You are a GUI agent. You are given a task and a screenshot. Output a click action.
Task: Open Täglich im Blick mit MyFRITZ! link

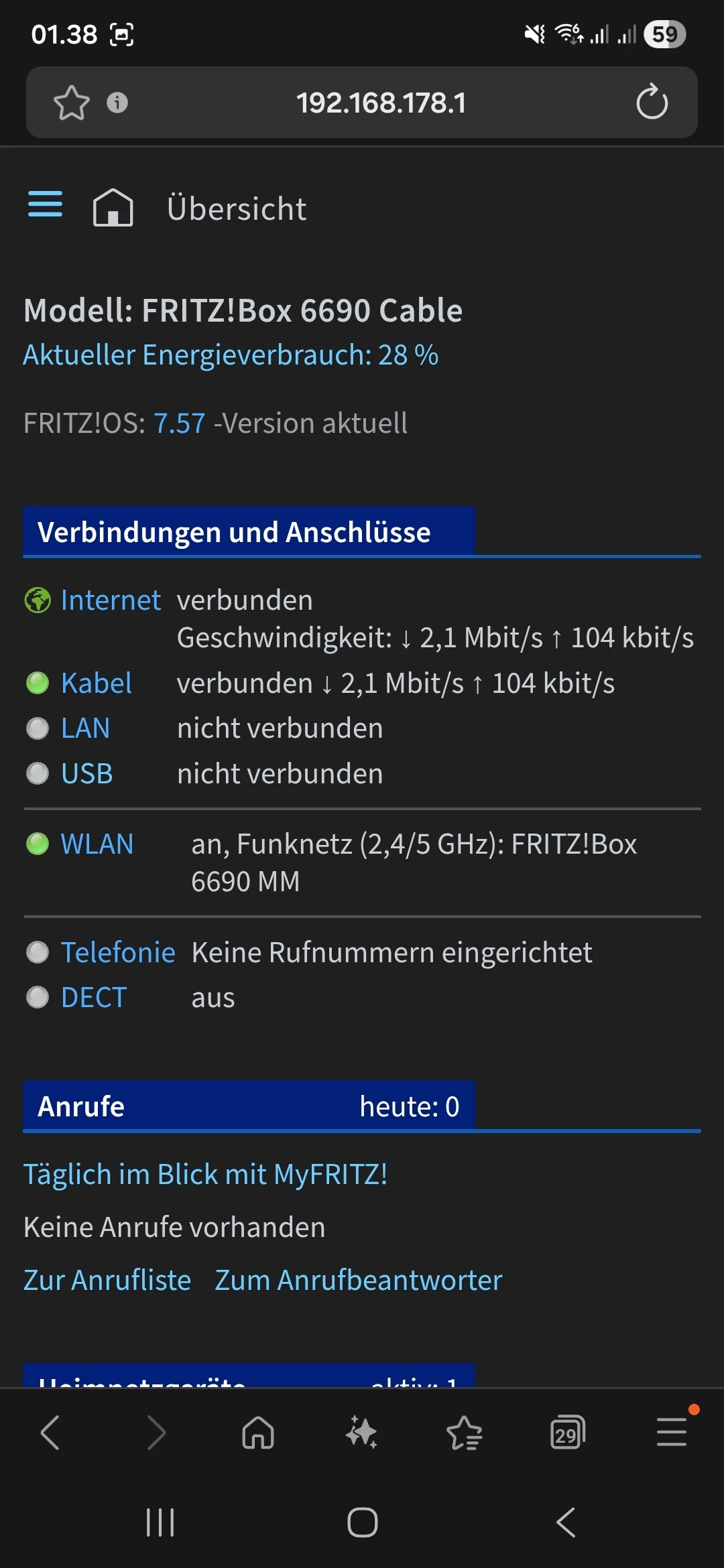click(x=205, y=1175)
